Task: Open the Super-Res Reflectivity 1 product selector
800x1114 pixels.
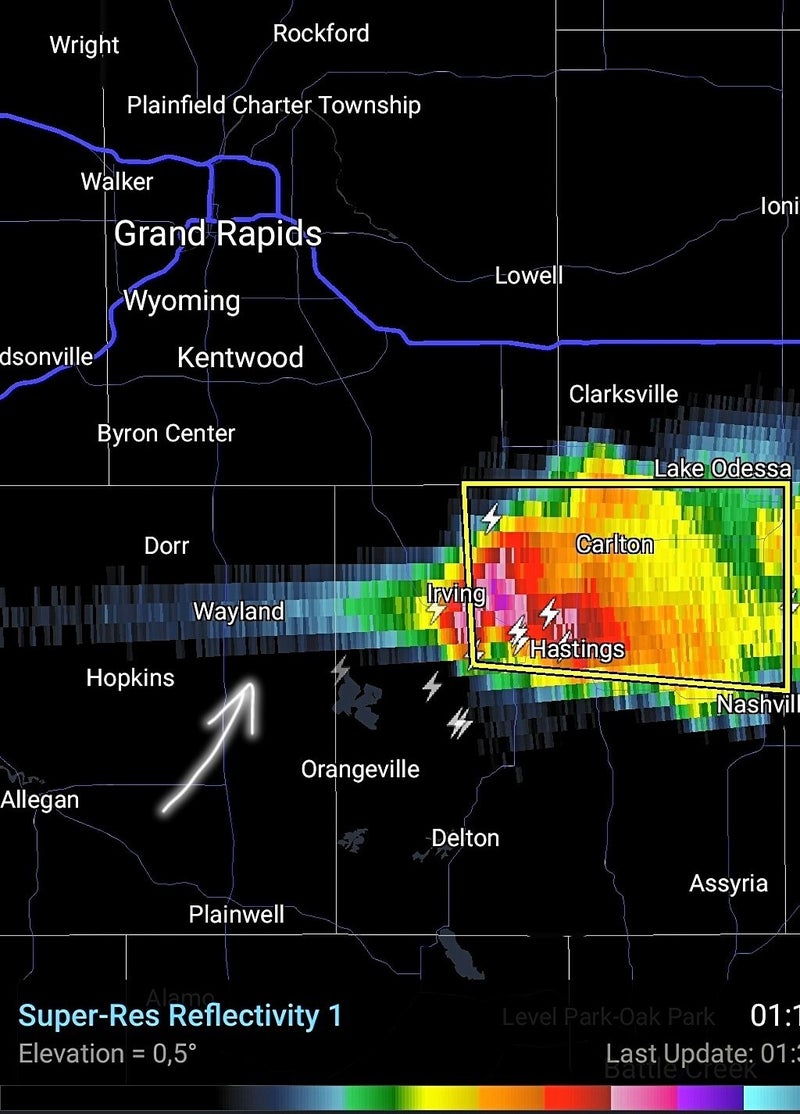Action: tap(180, 1016)
